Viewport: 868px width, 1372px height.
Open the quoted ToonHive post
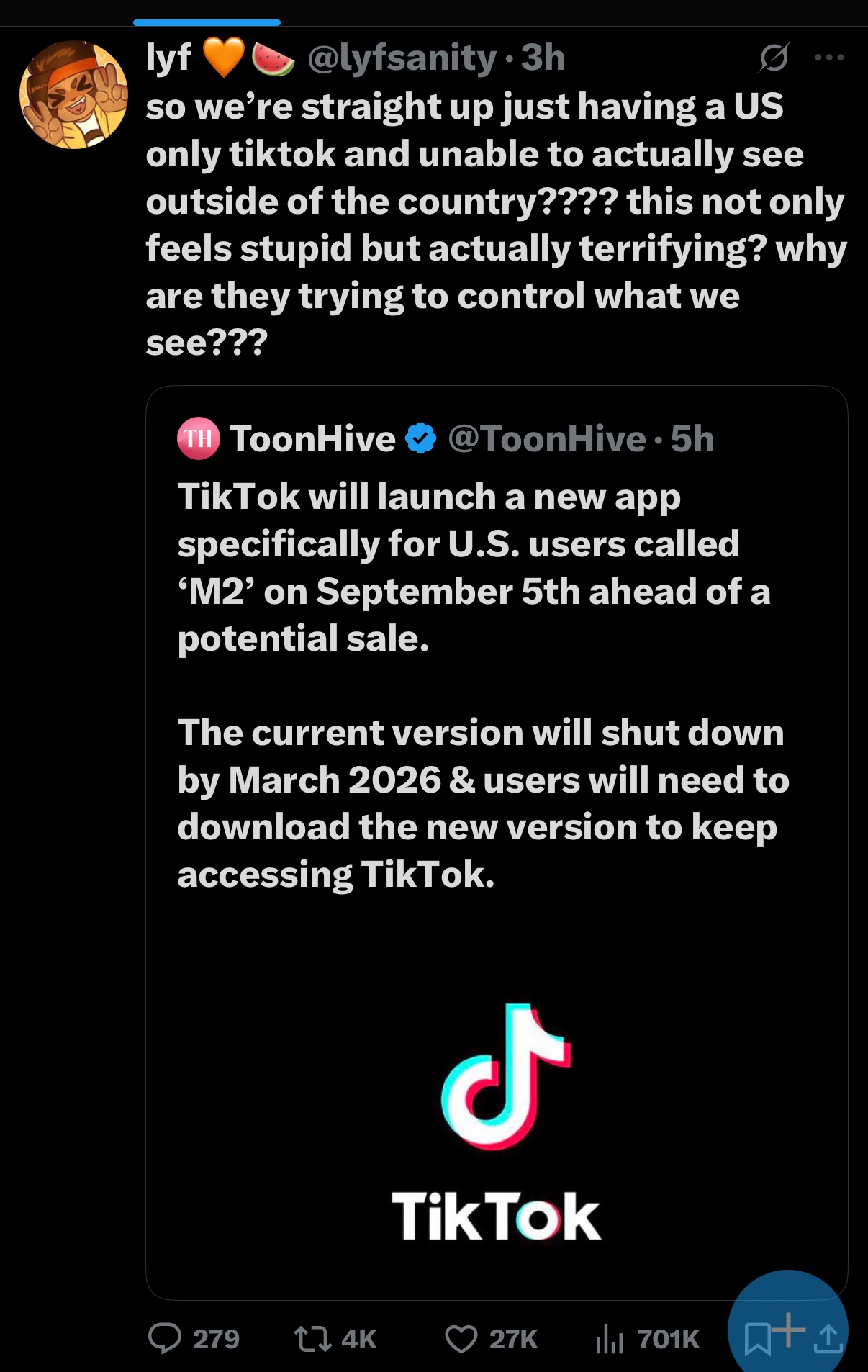(x=497, y=648)
